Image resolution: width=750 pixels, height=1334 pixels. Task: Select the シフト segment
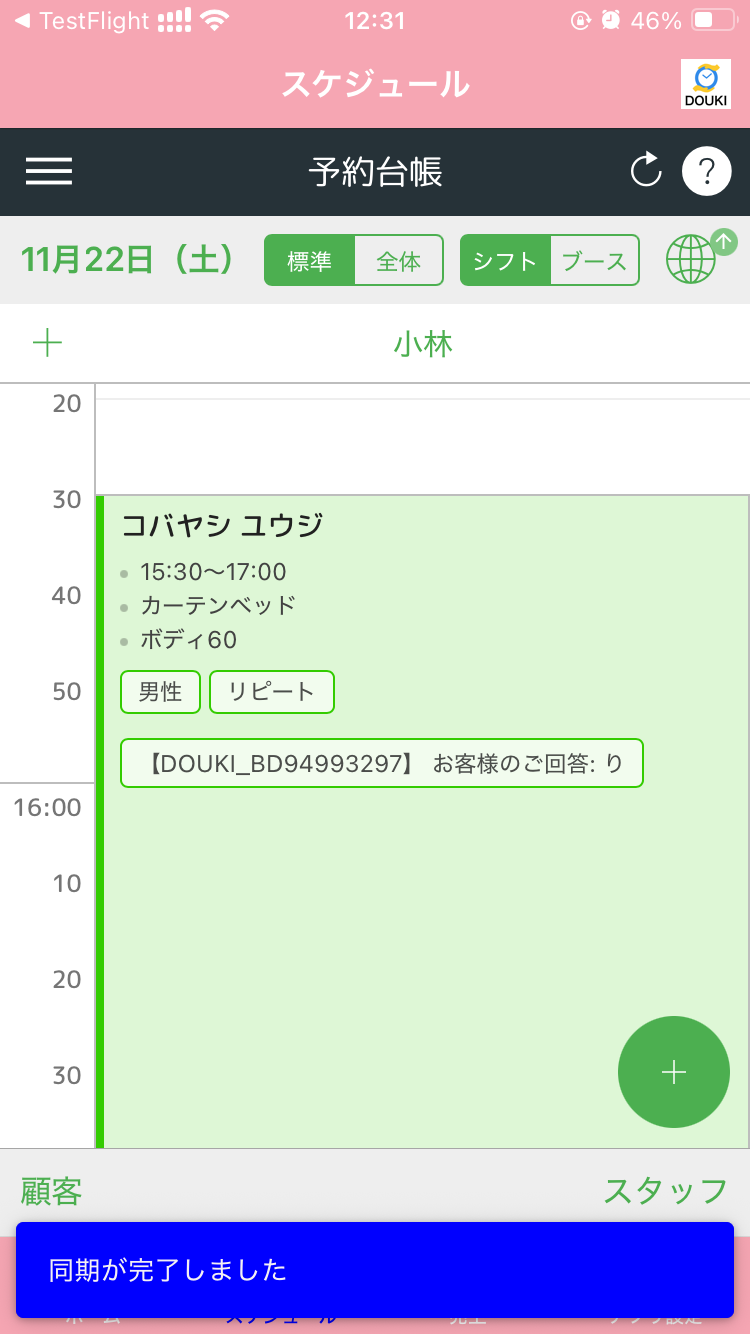point(506,261)
